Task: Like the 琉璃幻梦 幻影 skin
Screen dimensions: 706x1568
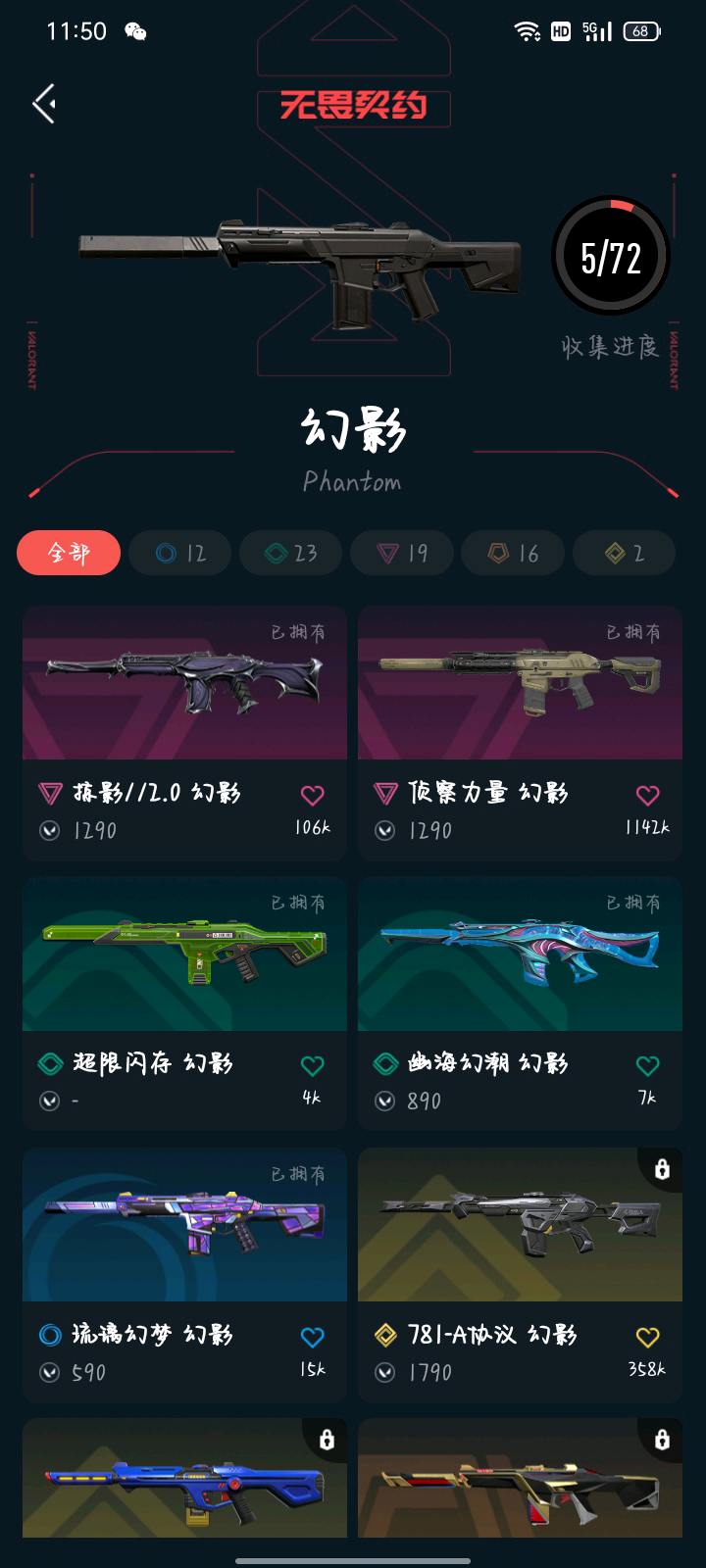Action: (312, 1337)
